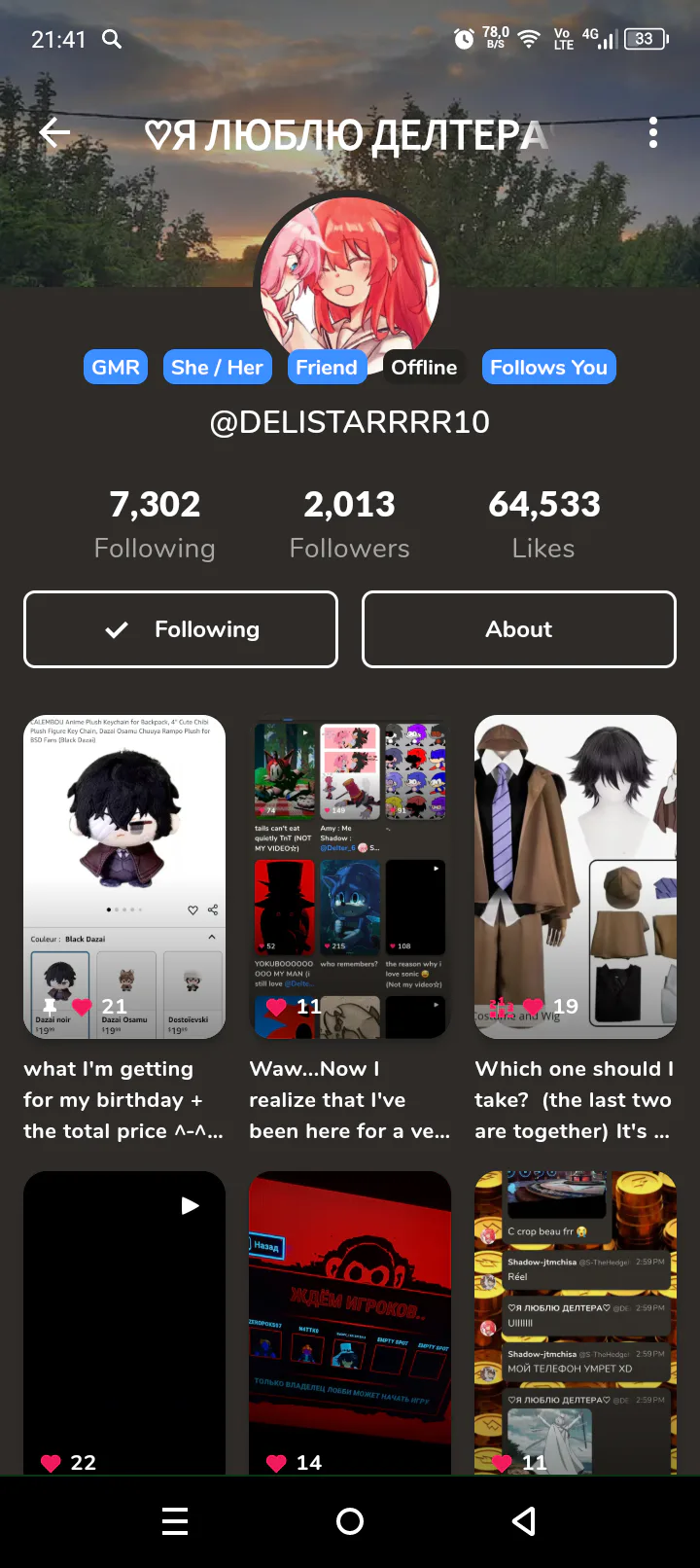This screenshot has height=1568, width=700.
Task: Go back using the top-left arrow
Action: coord(55,132)
